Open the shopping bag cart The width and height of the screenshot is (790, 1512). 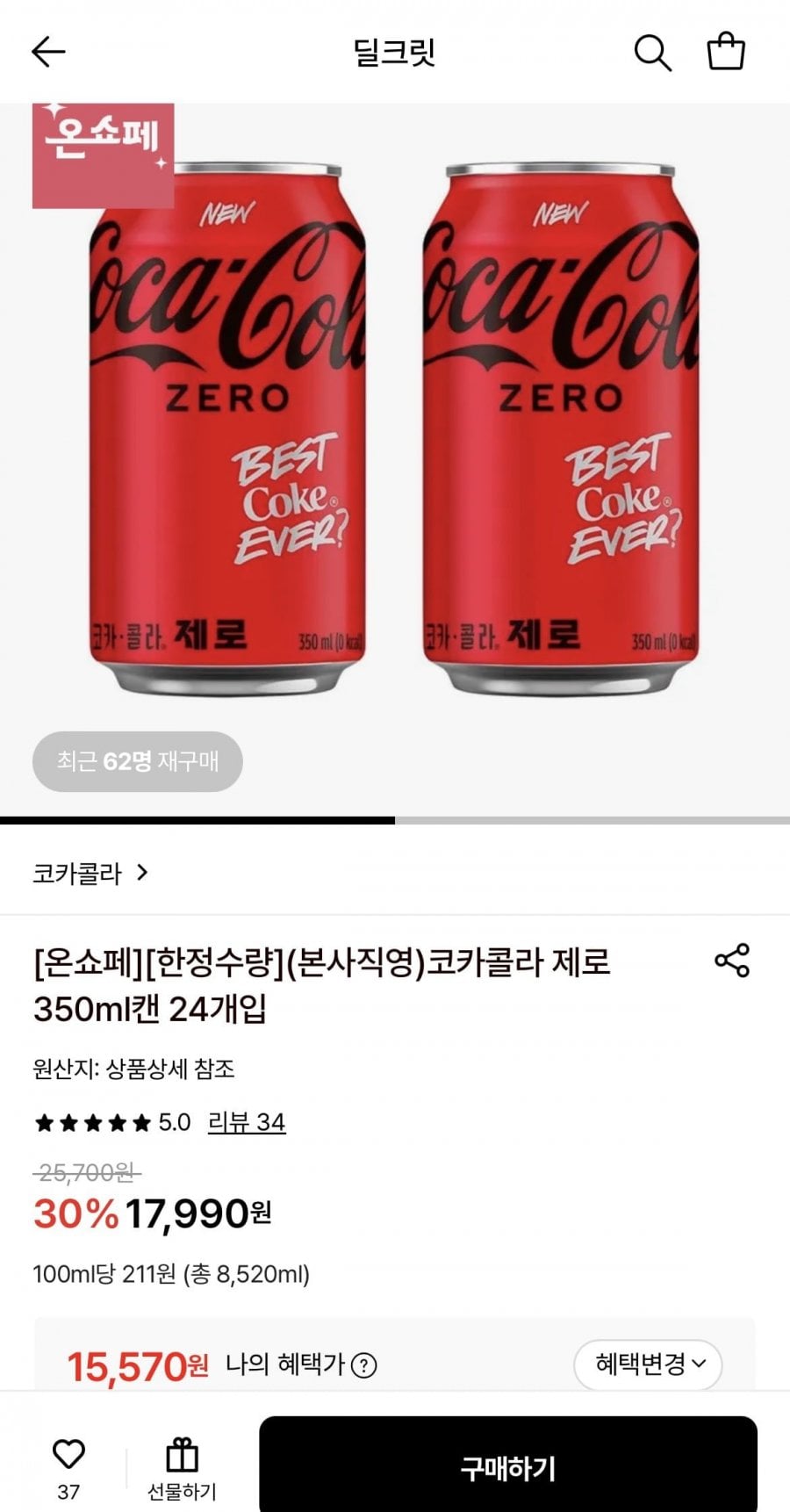point(726,52)
